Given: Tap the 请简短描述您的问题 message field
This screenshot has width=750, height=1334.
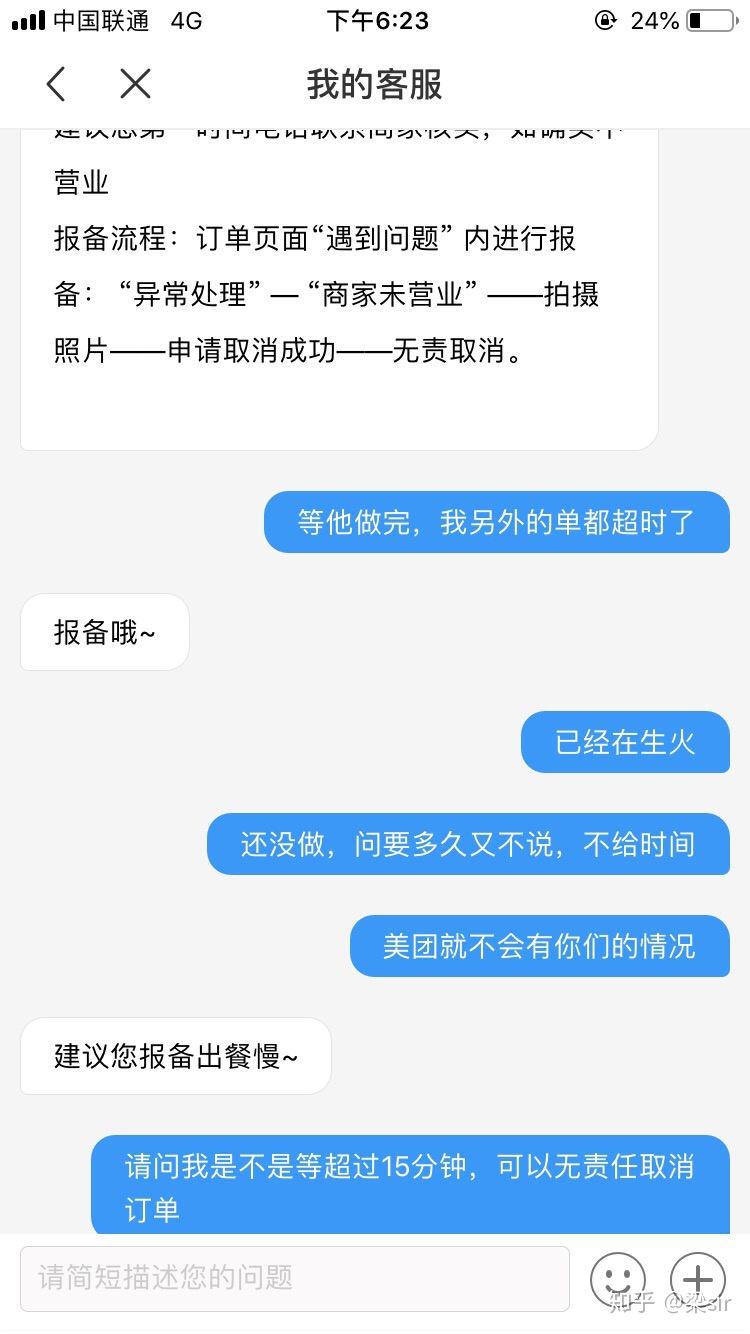Looking at the screenshot, I should [x=294, y=1278].
